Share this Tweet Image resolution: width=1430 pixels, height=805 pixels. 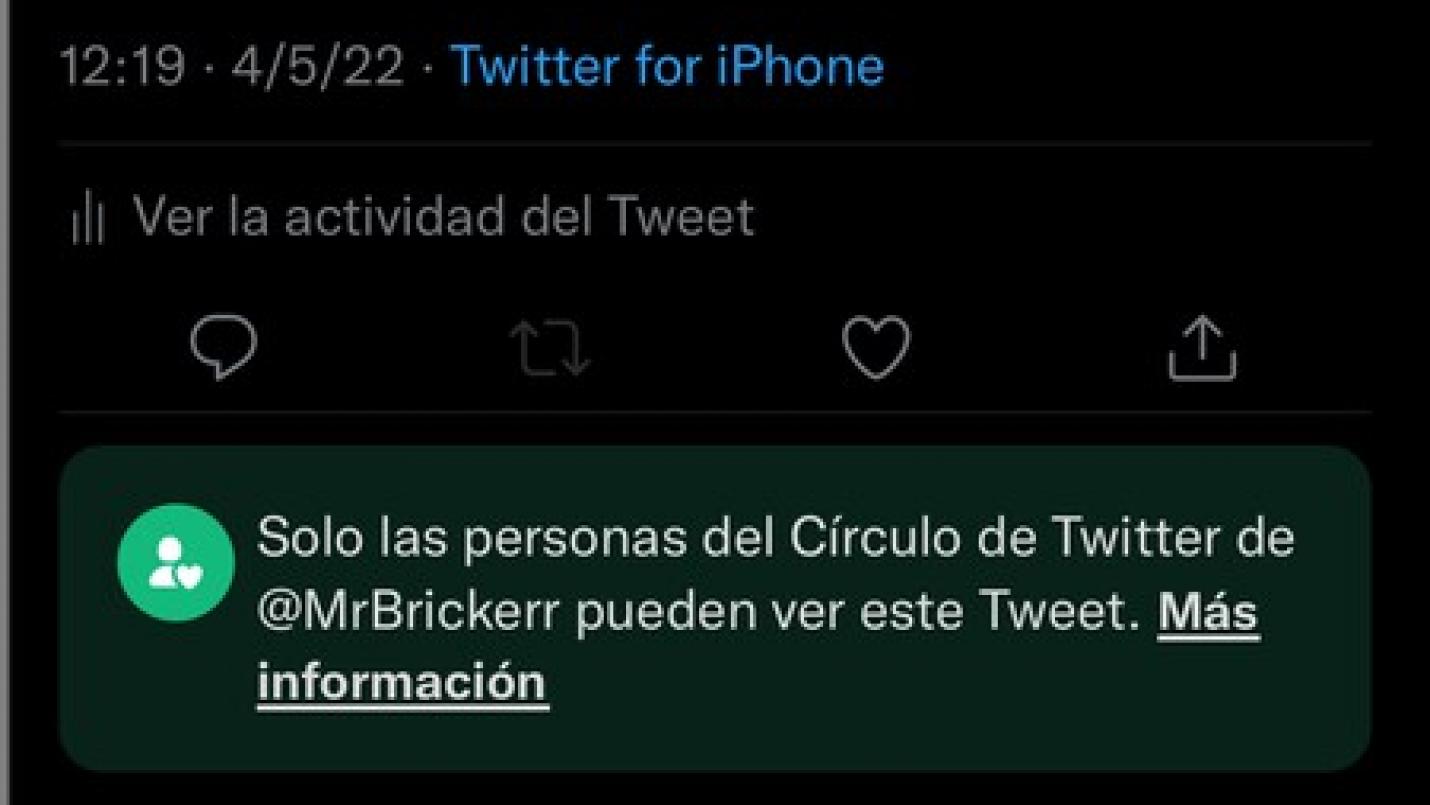pos(1202,349)
